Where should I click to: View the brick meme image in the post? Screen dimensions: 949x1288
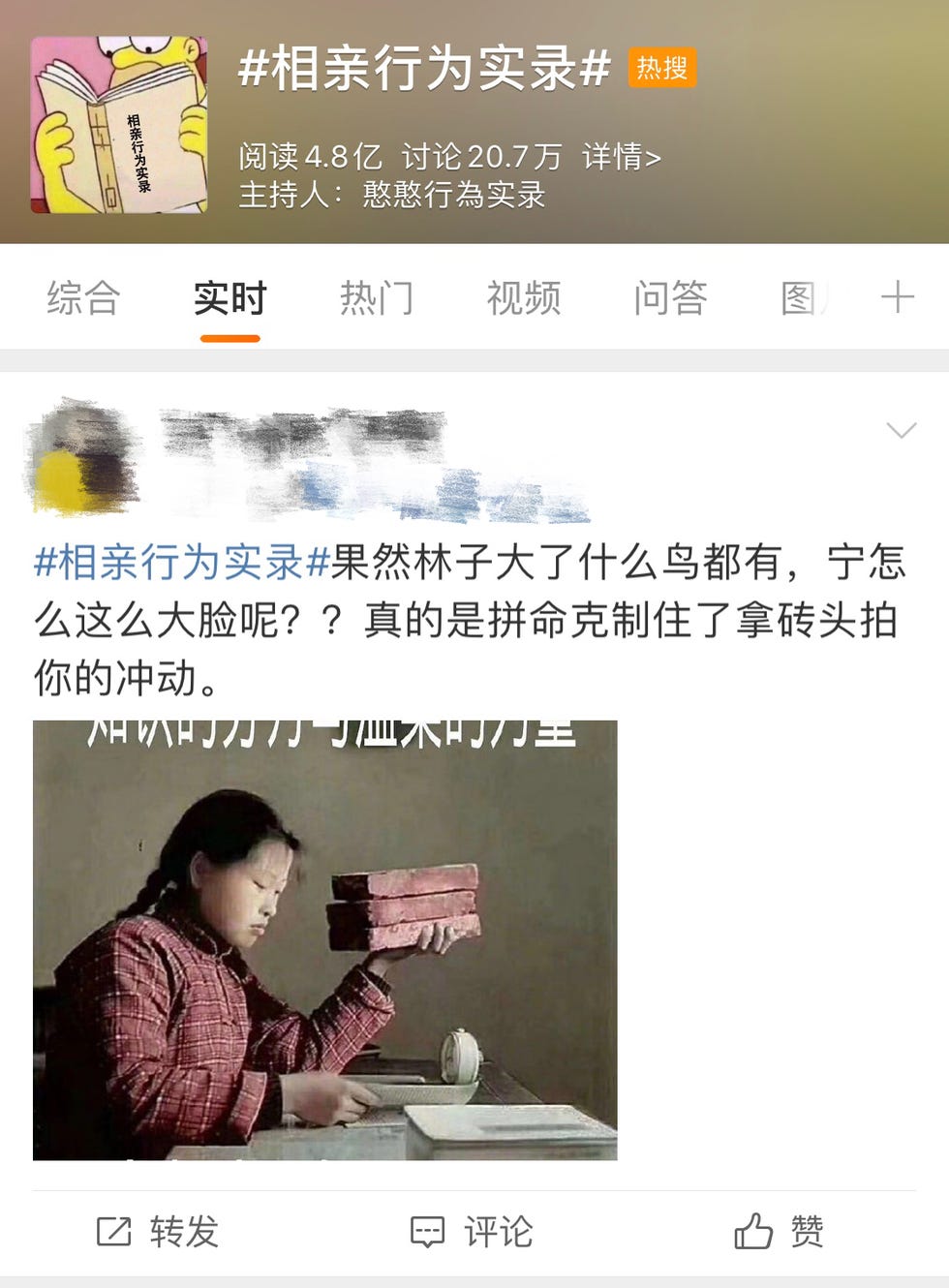click(324, 939)
